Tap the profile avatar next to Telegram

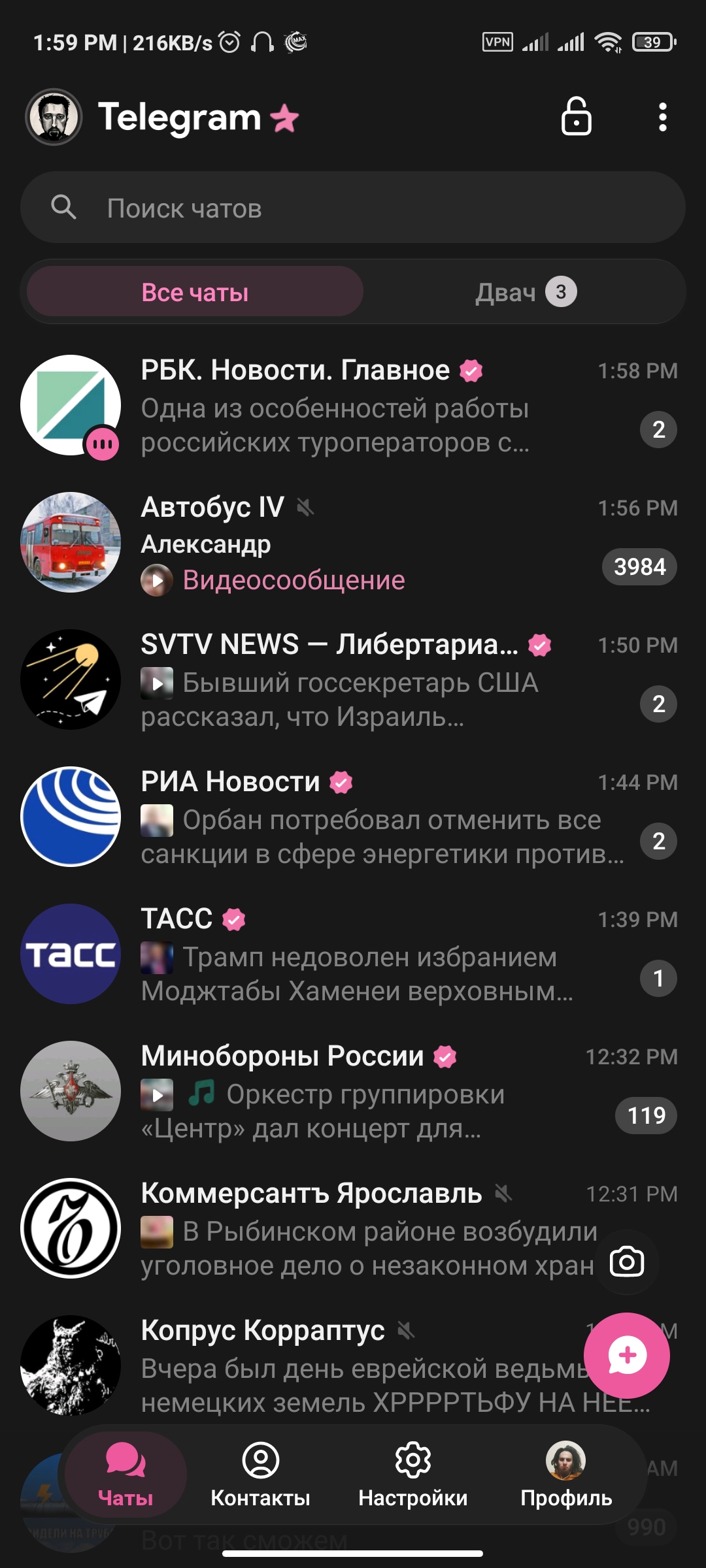point(54,118)
